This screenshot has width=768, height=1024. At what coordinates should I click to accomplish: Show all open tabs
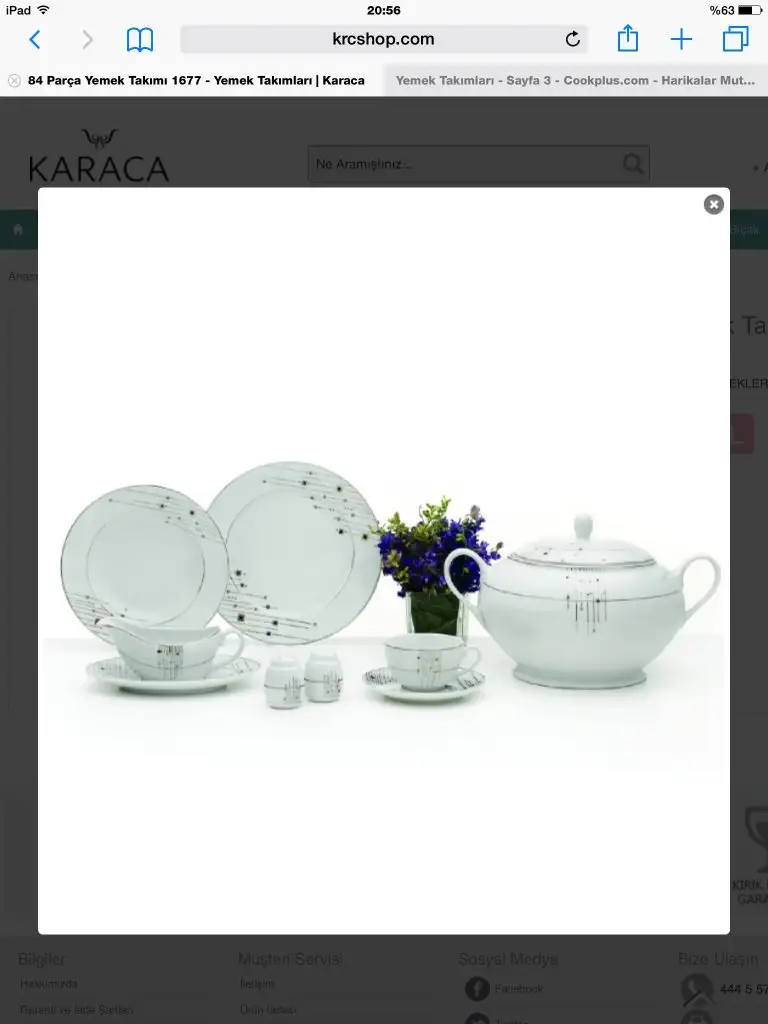tap(735, 39)
